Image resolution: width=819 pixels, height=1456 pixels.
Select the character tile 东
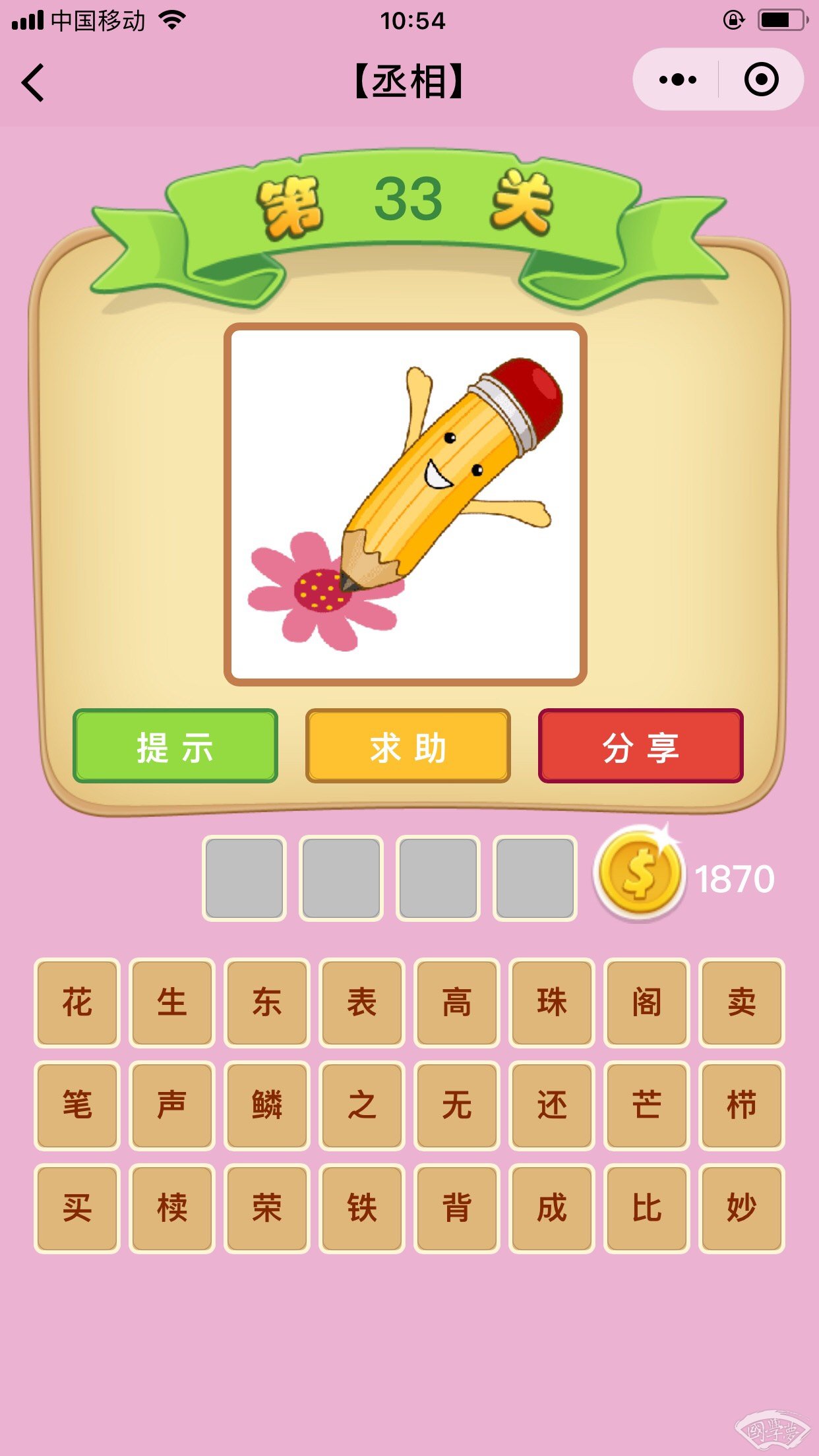(267, 1002)
